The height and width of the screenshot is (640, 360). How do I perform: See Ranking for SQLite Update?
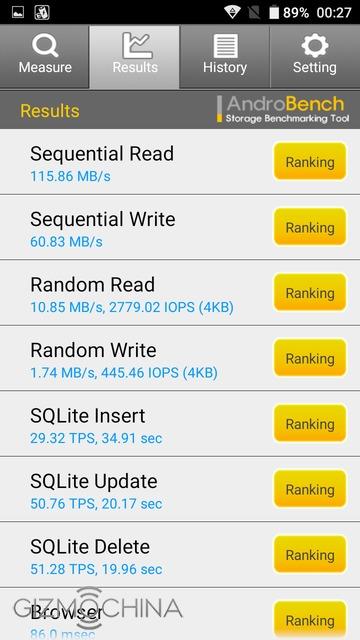tap(310, 489)
